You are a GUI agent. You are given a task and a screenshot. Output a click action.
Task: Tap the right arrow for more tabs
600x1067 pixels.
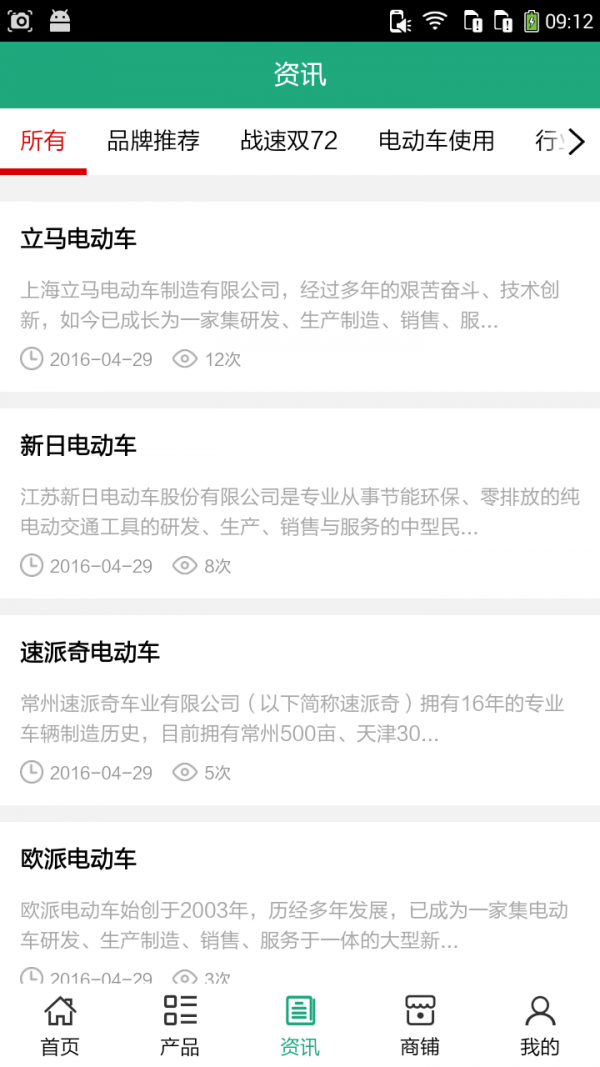click(576, 142)
